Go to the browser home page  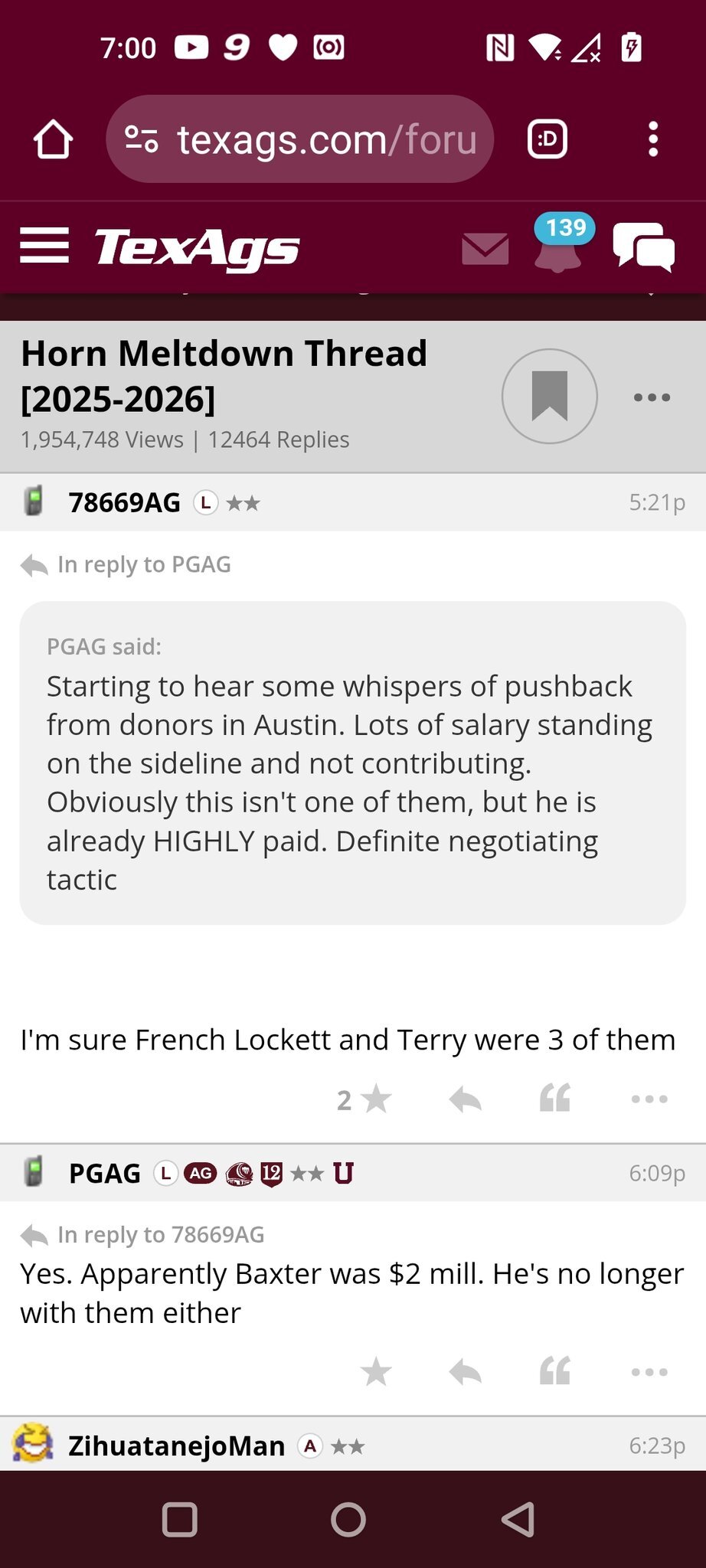pyautogui.click(x=53, y=139)
